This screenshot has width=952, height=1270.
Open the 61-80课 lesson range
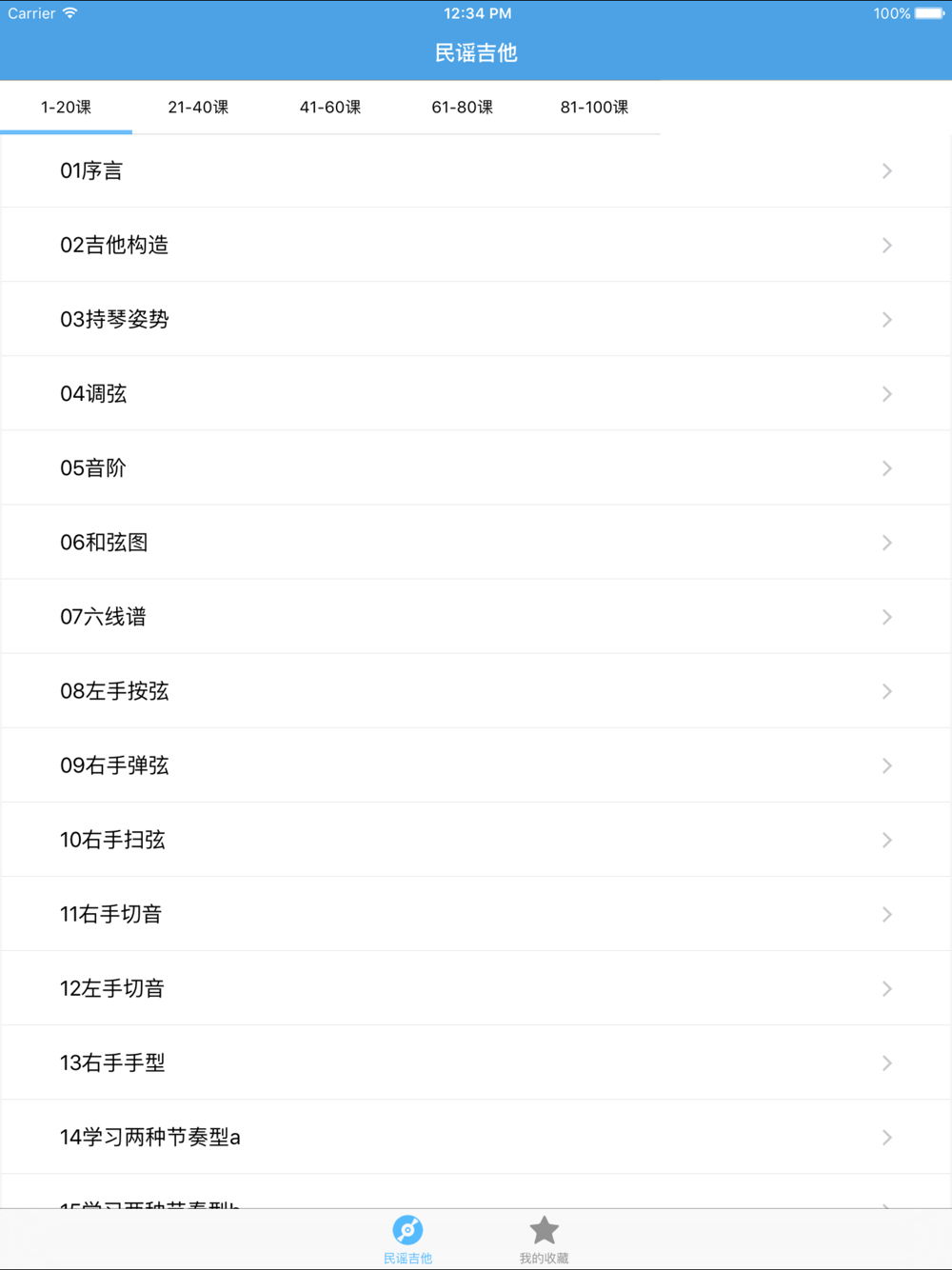pyautogui.click(x=462, y=108)
